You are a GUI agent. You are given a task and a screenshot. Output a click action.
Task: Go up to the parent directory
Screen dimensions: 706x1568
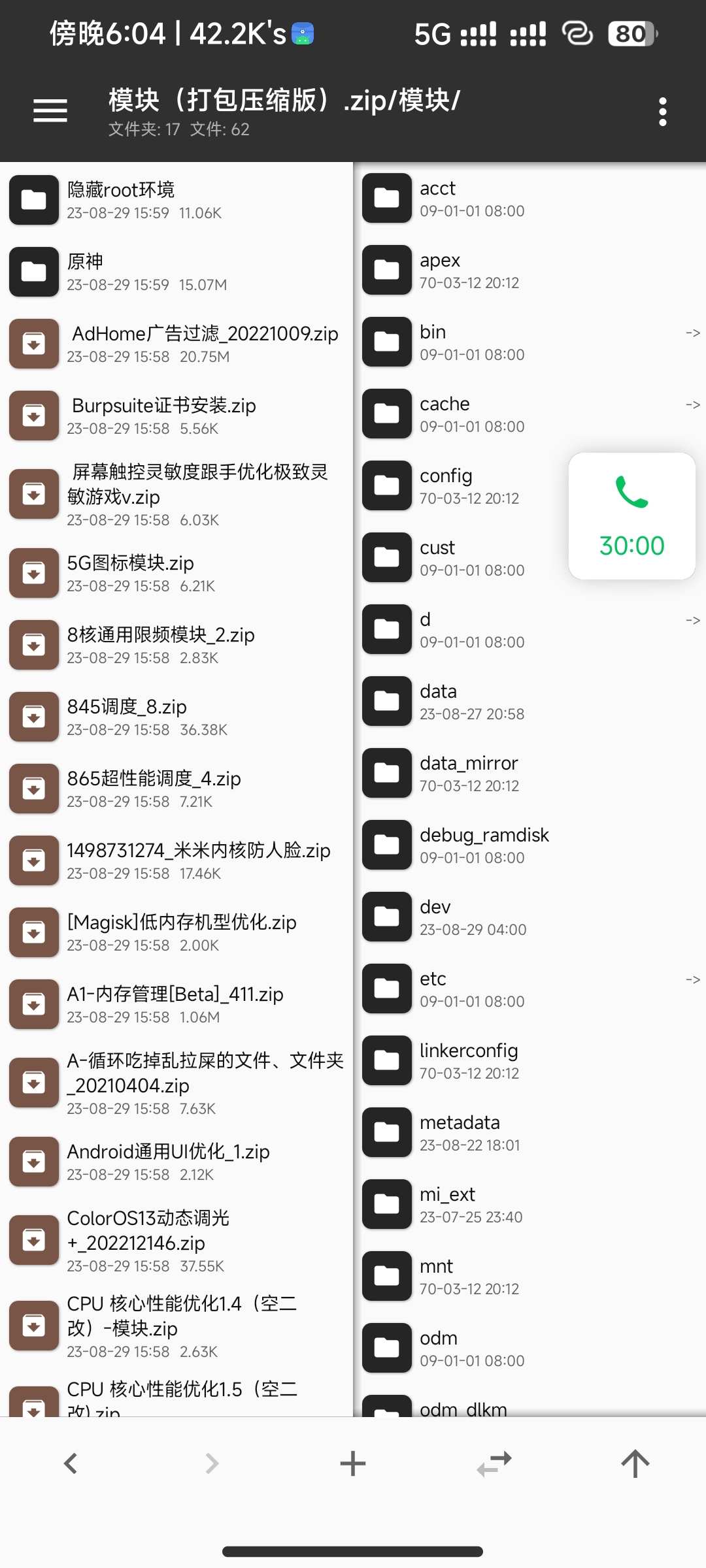click(x=635, y=1463)
